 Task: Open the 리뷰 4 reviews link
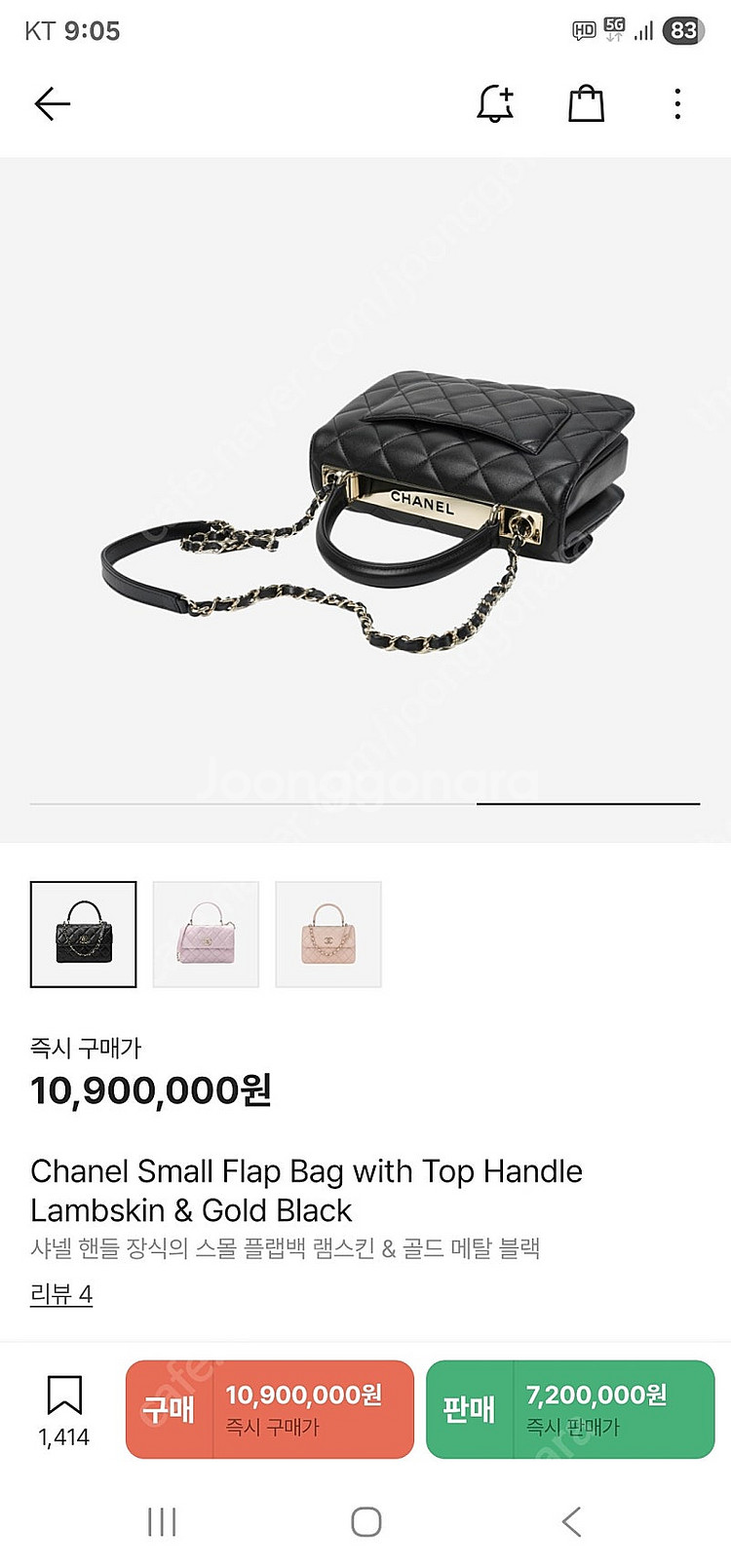[x=61, y=1294]
